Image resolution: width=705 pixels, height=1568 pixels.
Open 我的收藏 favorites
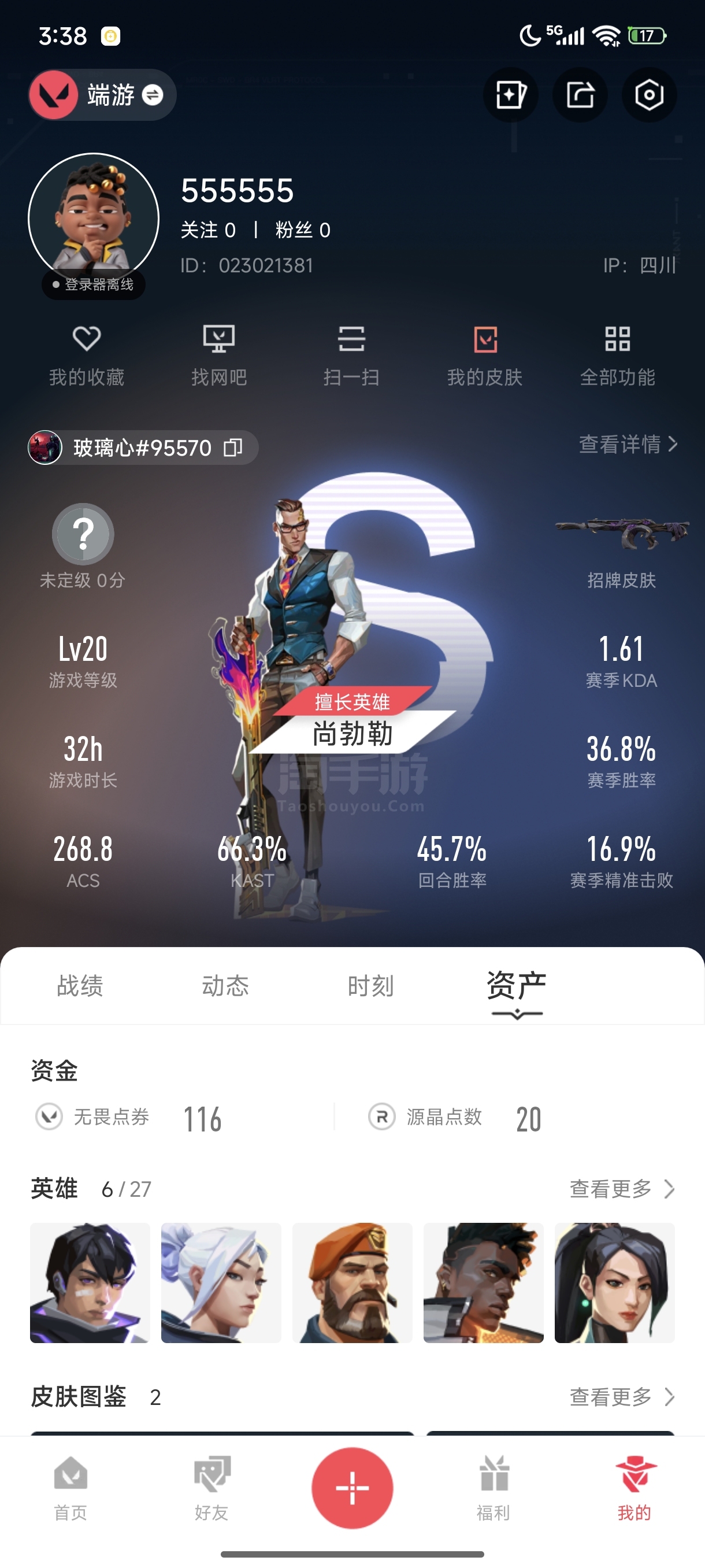click(86, 356)
